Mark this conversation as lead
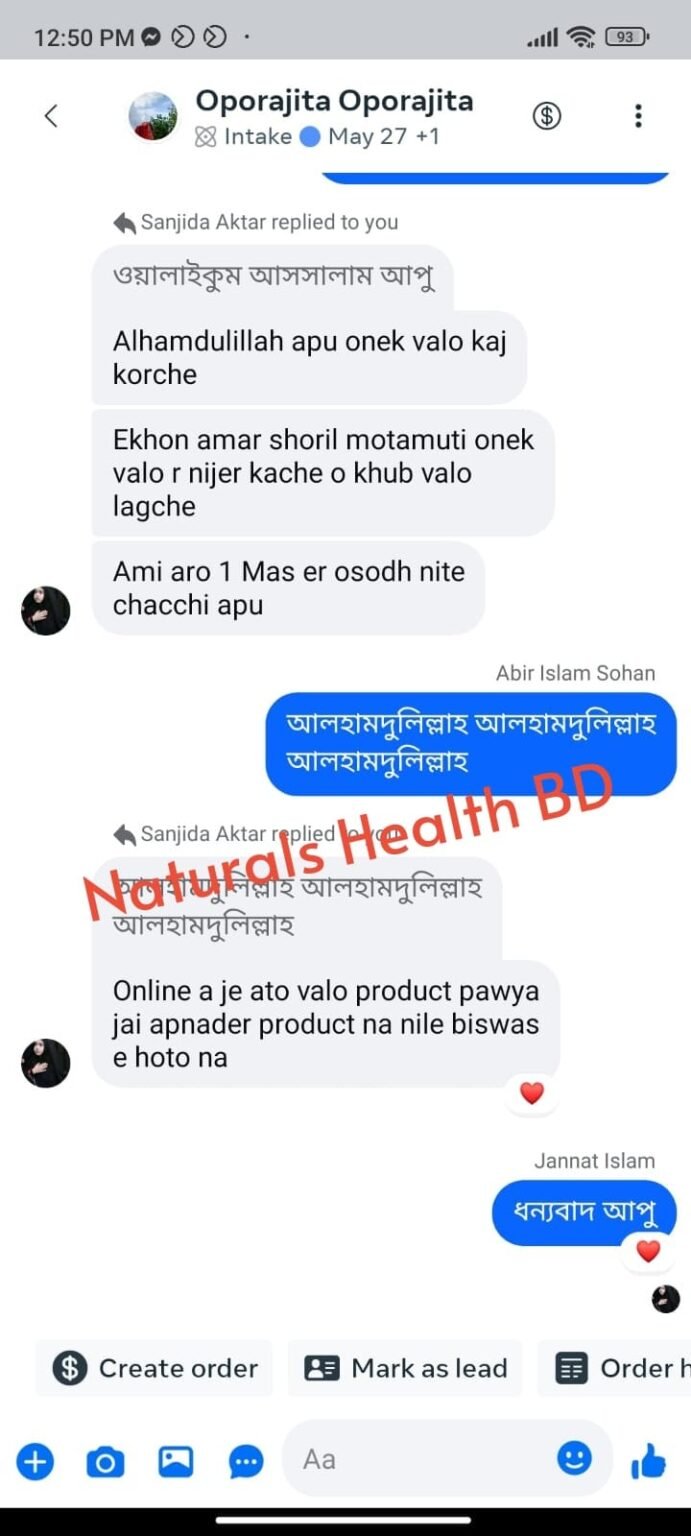Image resolution: width=691 pixels, height=1536 pixels. [405, 1368]
